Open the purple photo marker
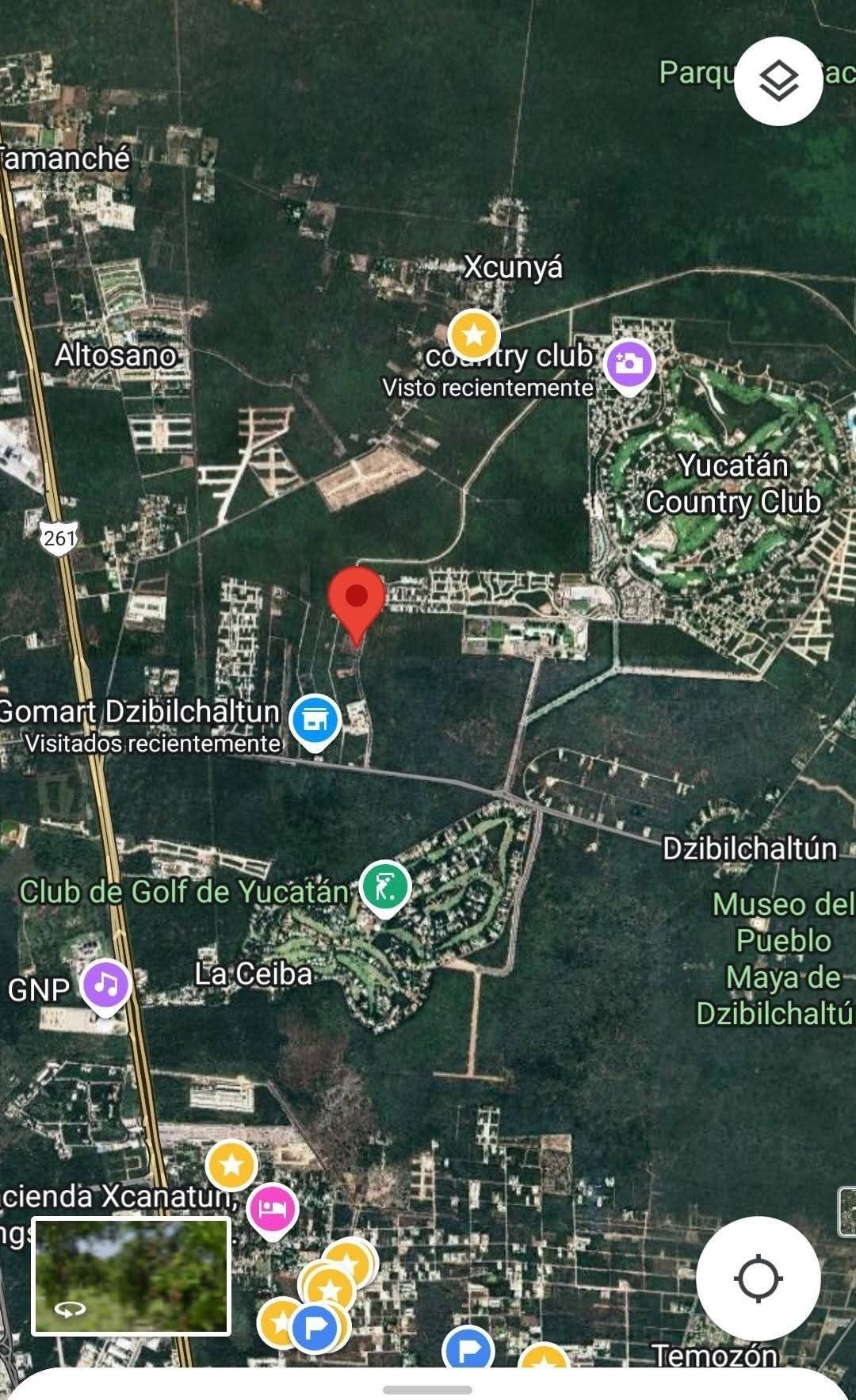 tap(629, 364)
